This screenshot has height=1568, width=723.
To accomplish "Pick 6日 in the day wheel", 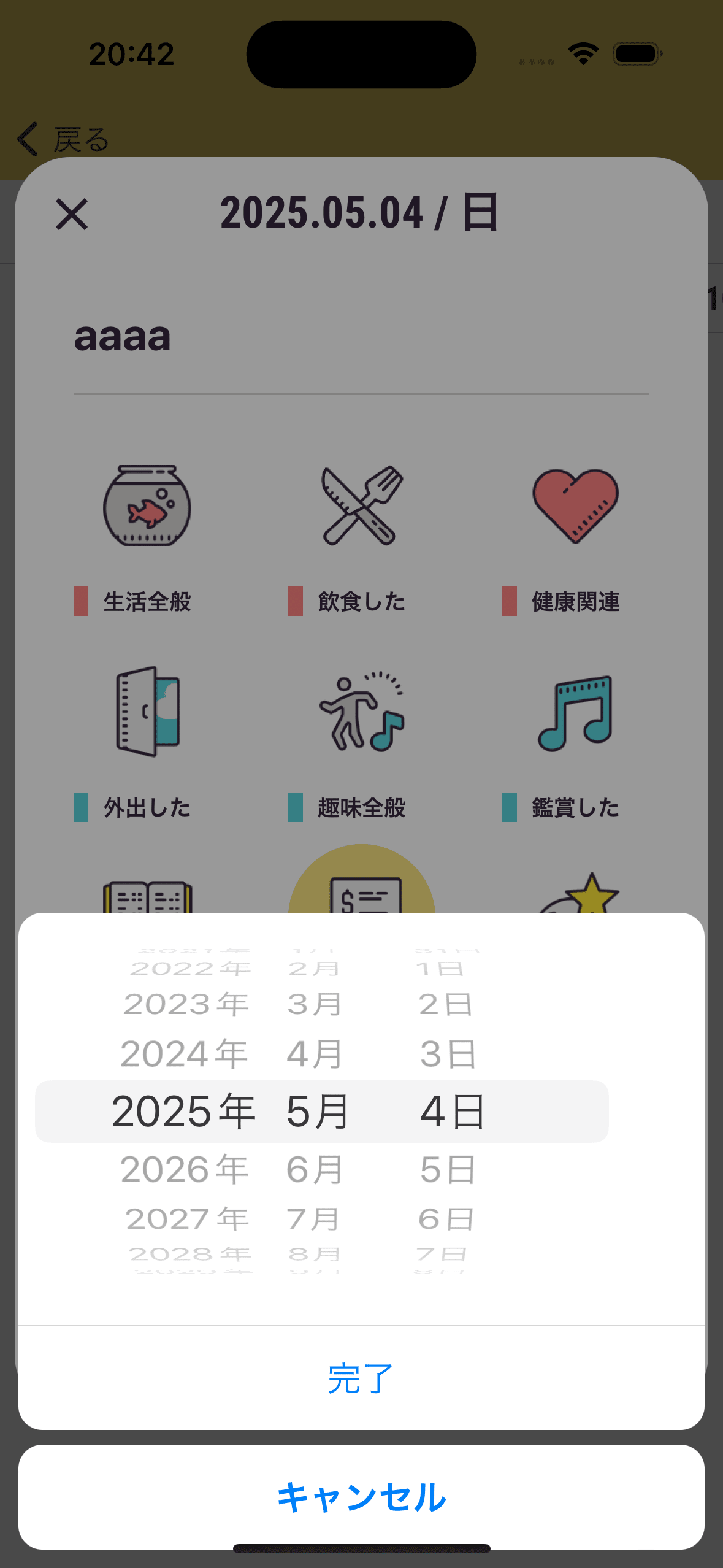I will (x=446, y=1218).
